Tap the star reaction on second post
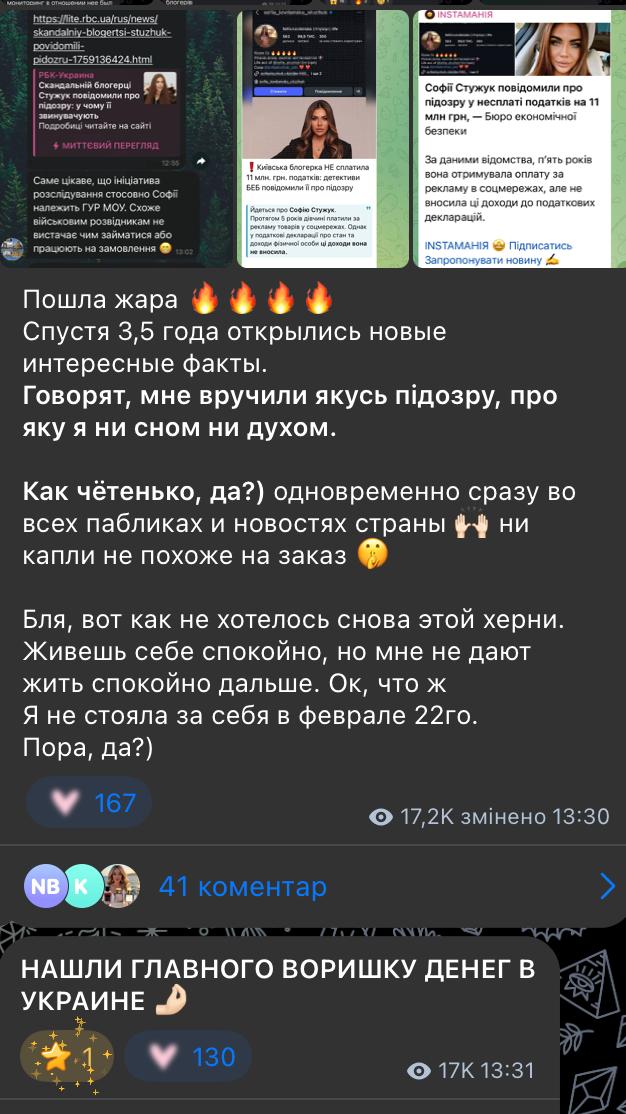This screenshot has height=1114, width=626. point(69,1057)
